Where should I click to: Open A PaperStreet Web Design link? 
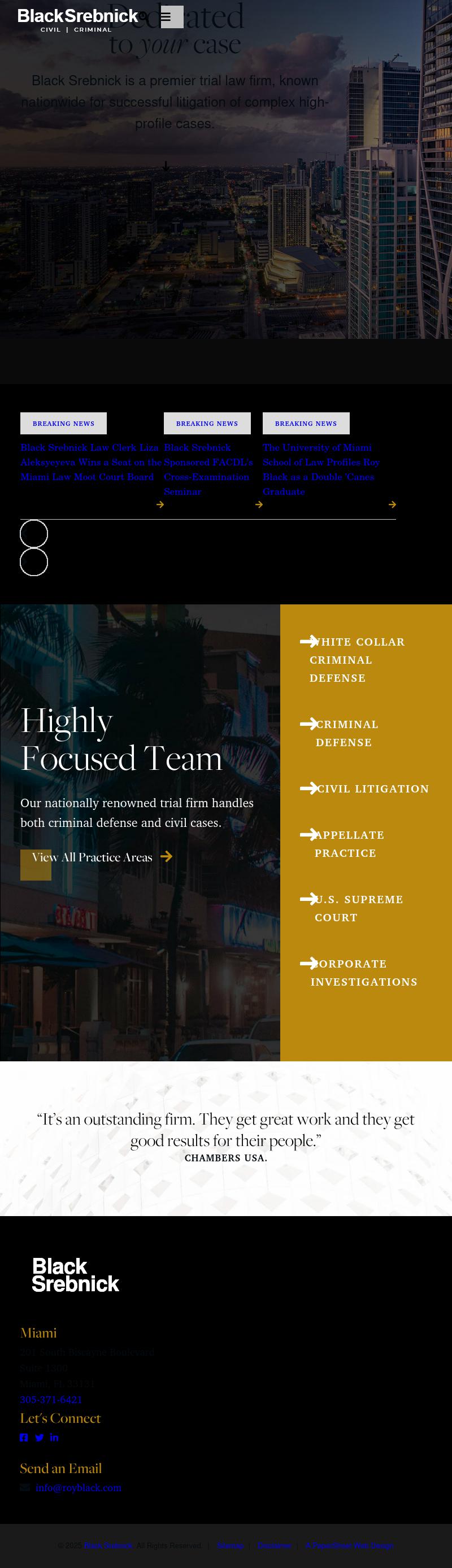[349, 1545]
